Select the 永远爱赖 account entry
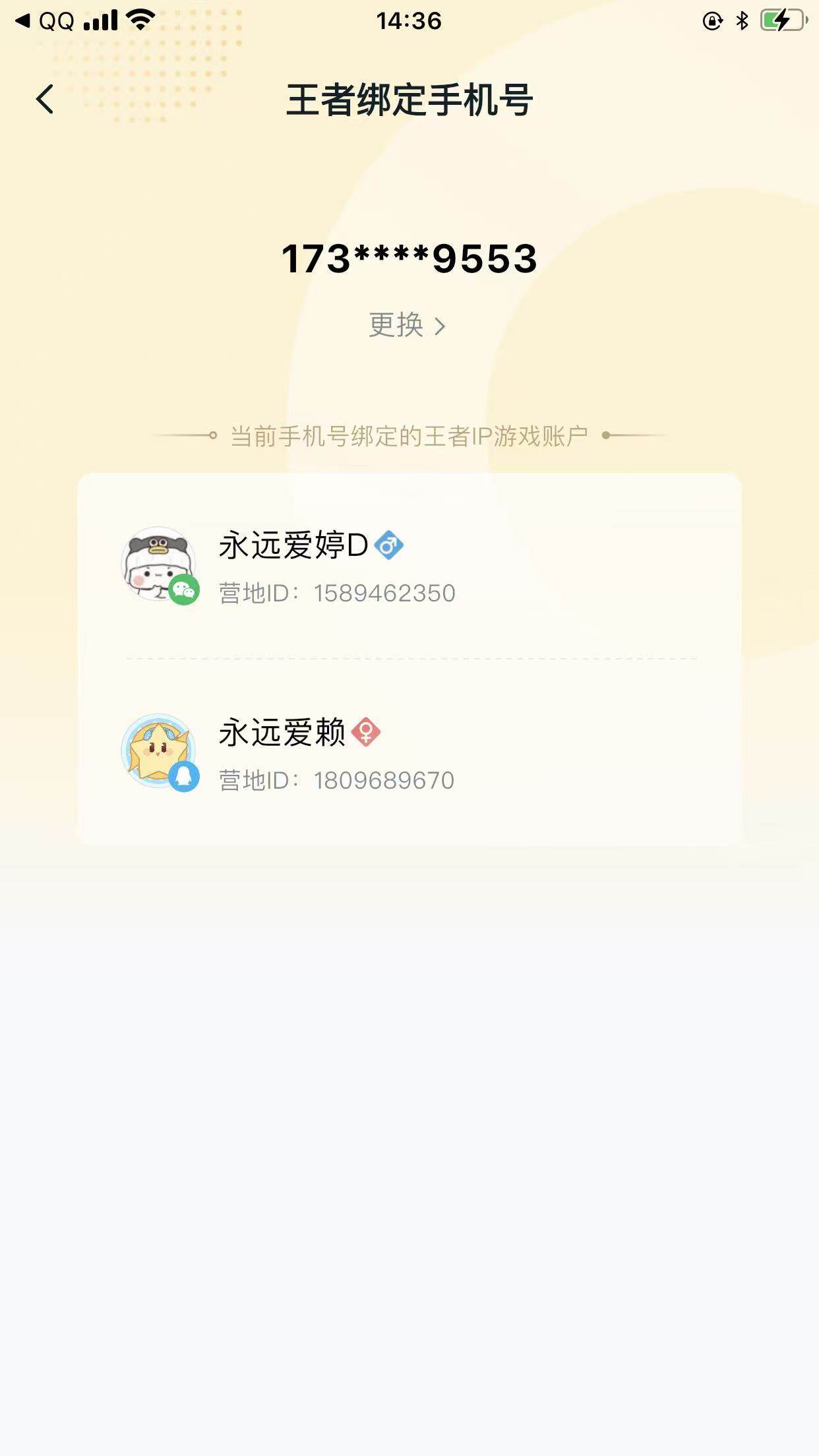The height and width of the screenshot is (1456, 819). coord(409,755)
